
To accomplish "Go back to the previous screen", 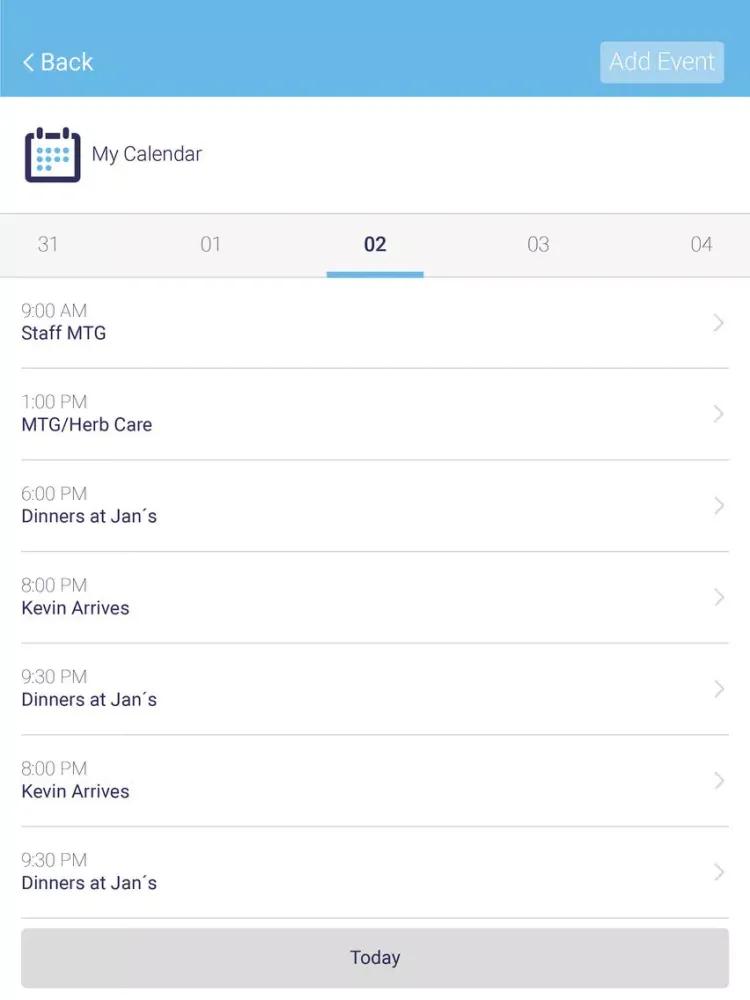I will tap(58, 62).
